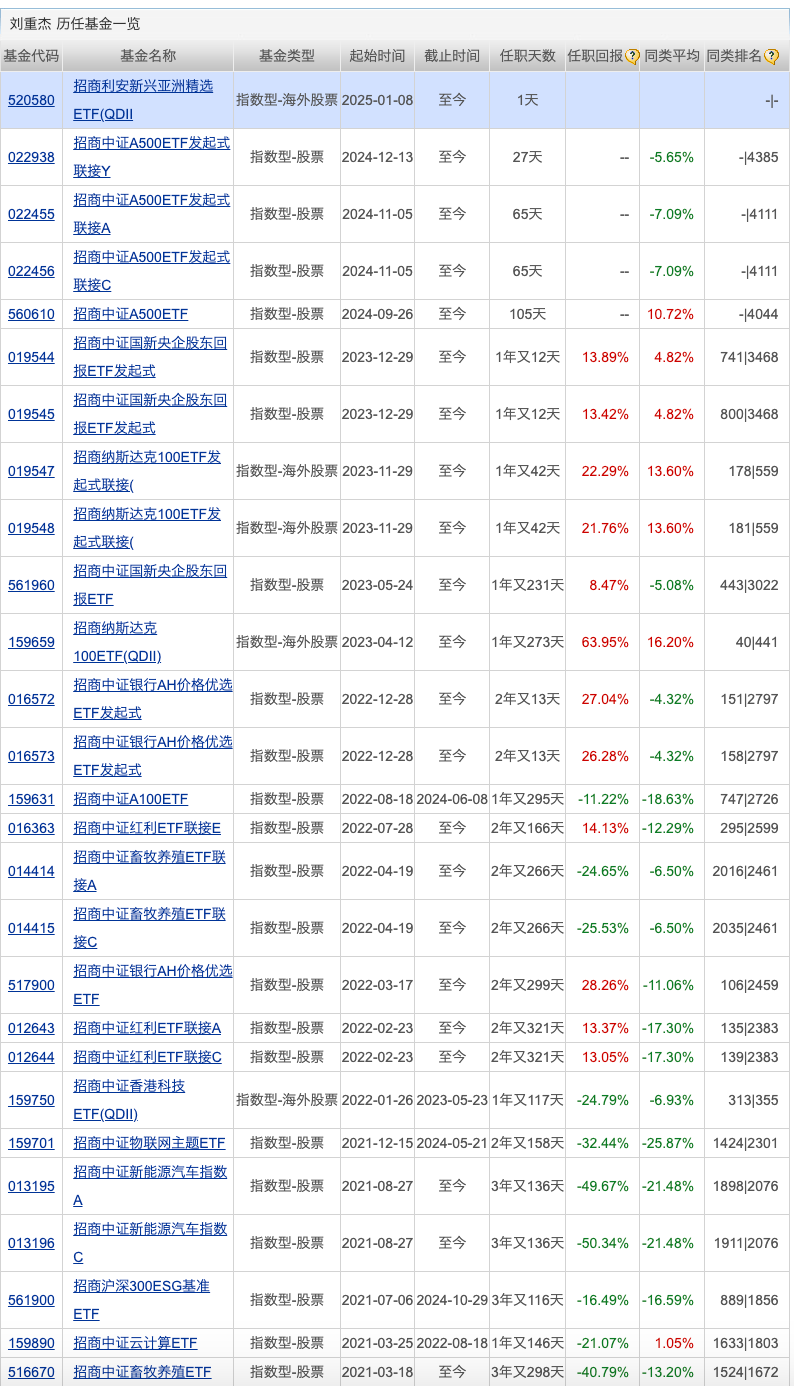Open fund code 517900 link
The height and width of the screenshot is (1386, 794).
pyautogui.click(x=31, y=985)
